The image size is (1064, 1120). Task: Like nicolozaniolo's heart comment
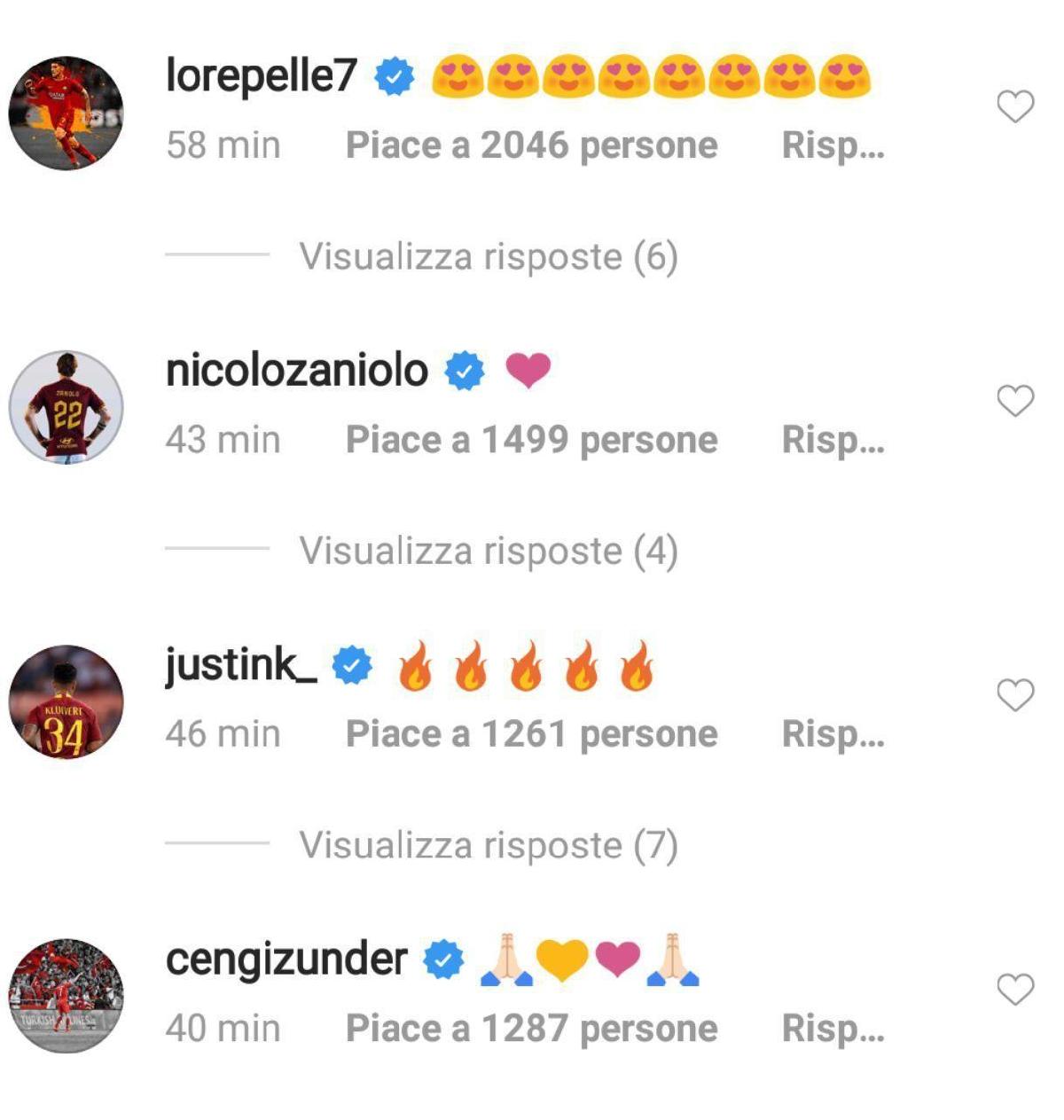(x=1015, y=401)
